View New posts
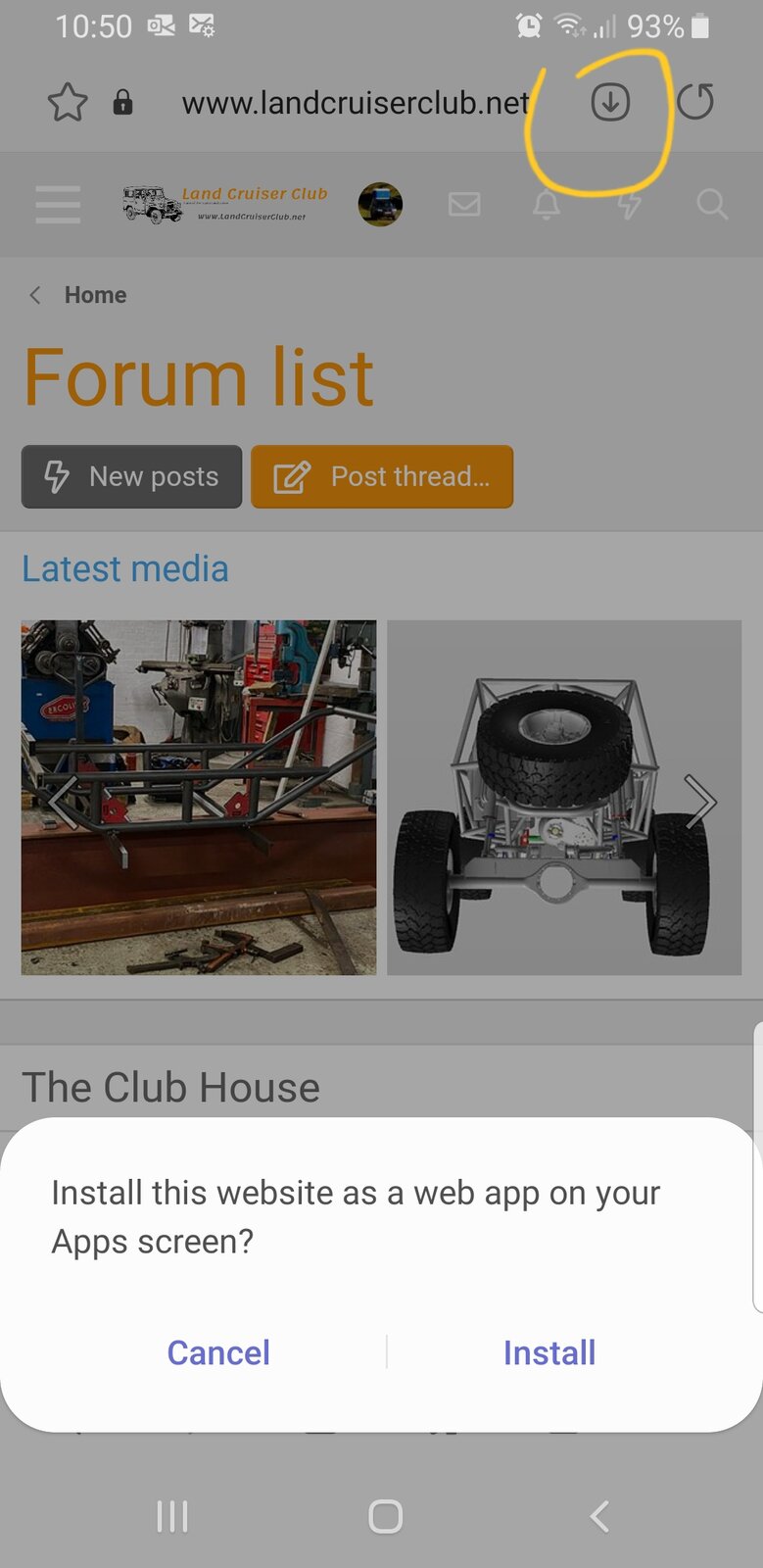 (x=132, y=476)
